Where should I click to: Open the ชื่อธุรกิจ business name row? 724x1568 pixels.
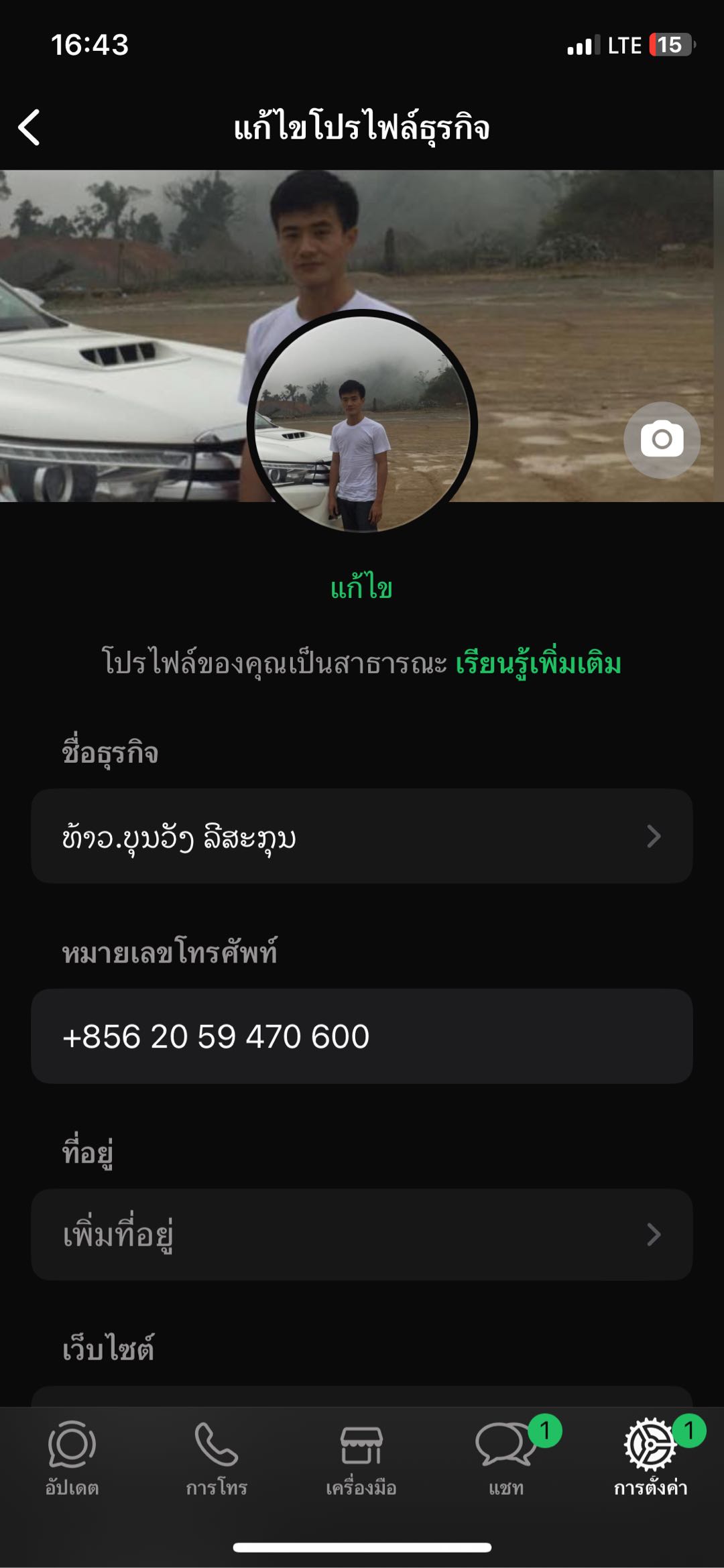coord(361,836)
